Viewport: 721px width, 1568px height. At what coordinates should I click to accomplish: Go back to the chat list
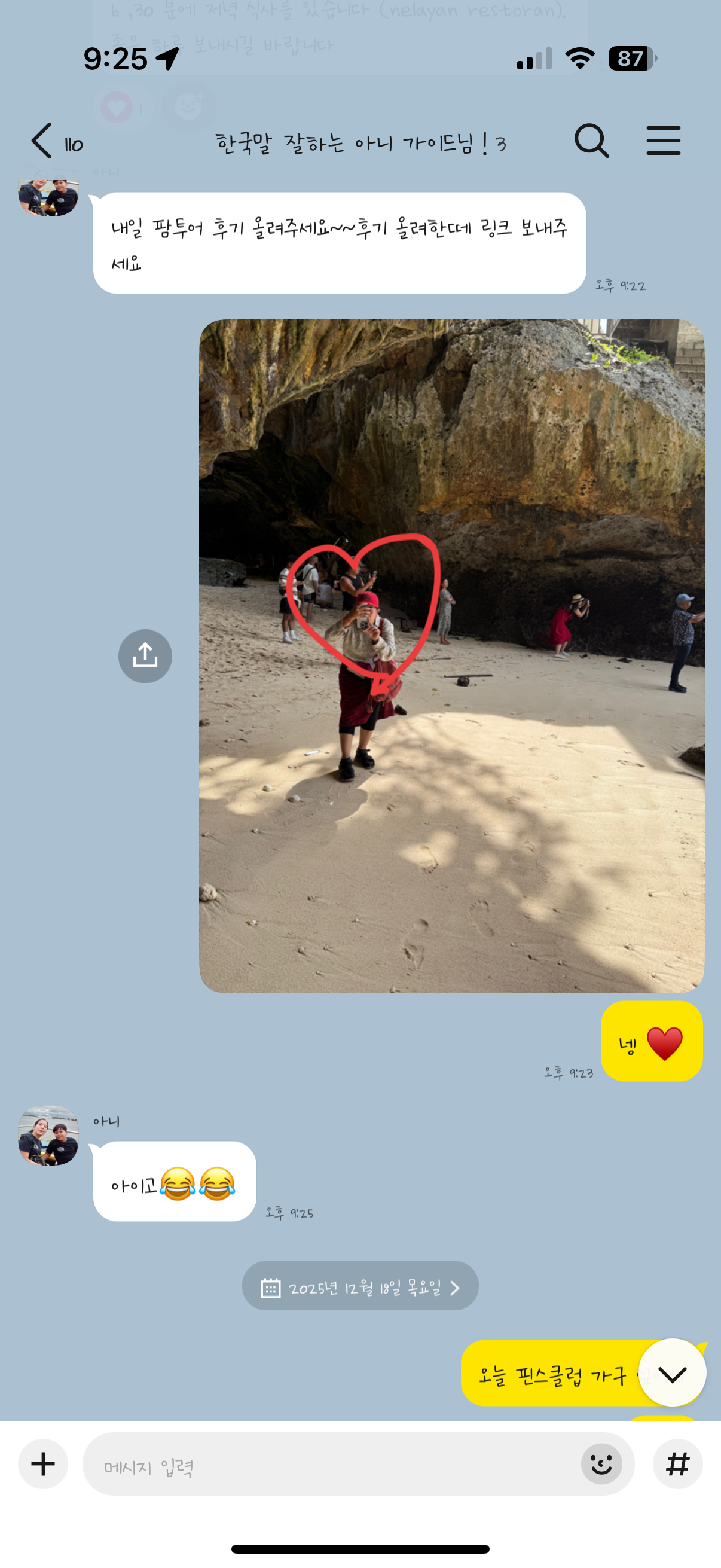(42, 141)
